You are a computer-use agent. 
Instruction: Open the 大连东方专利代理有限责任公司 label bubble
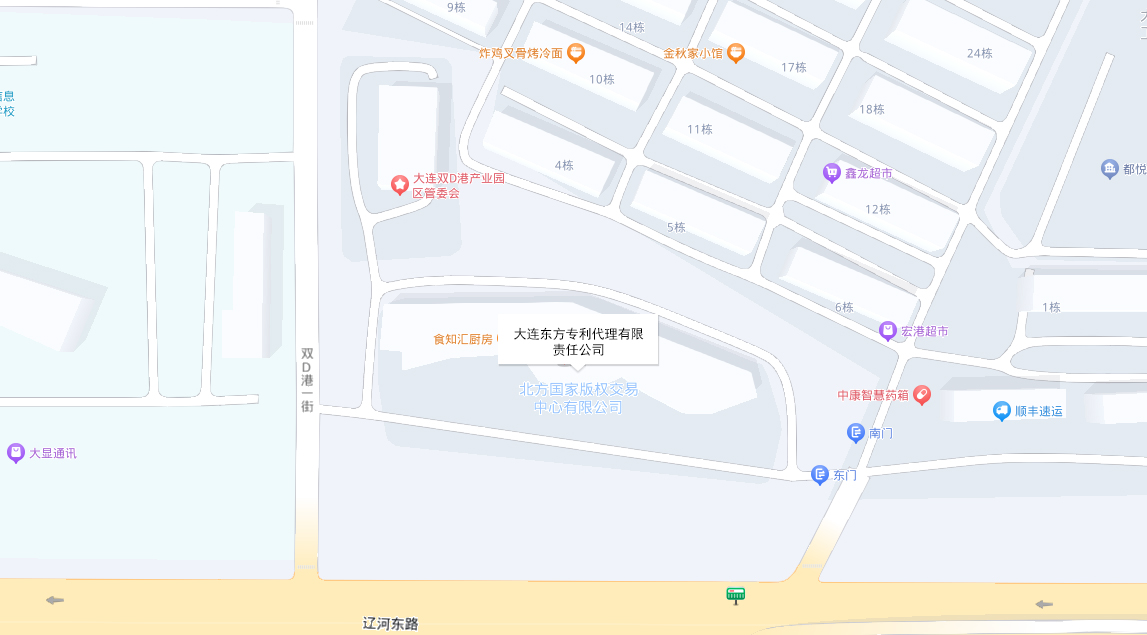coord(578,342)
